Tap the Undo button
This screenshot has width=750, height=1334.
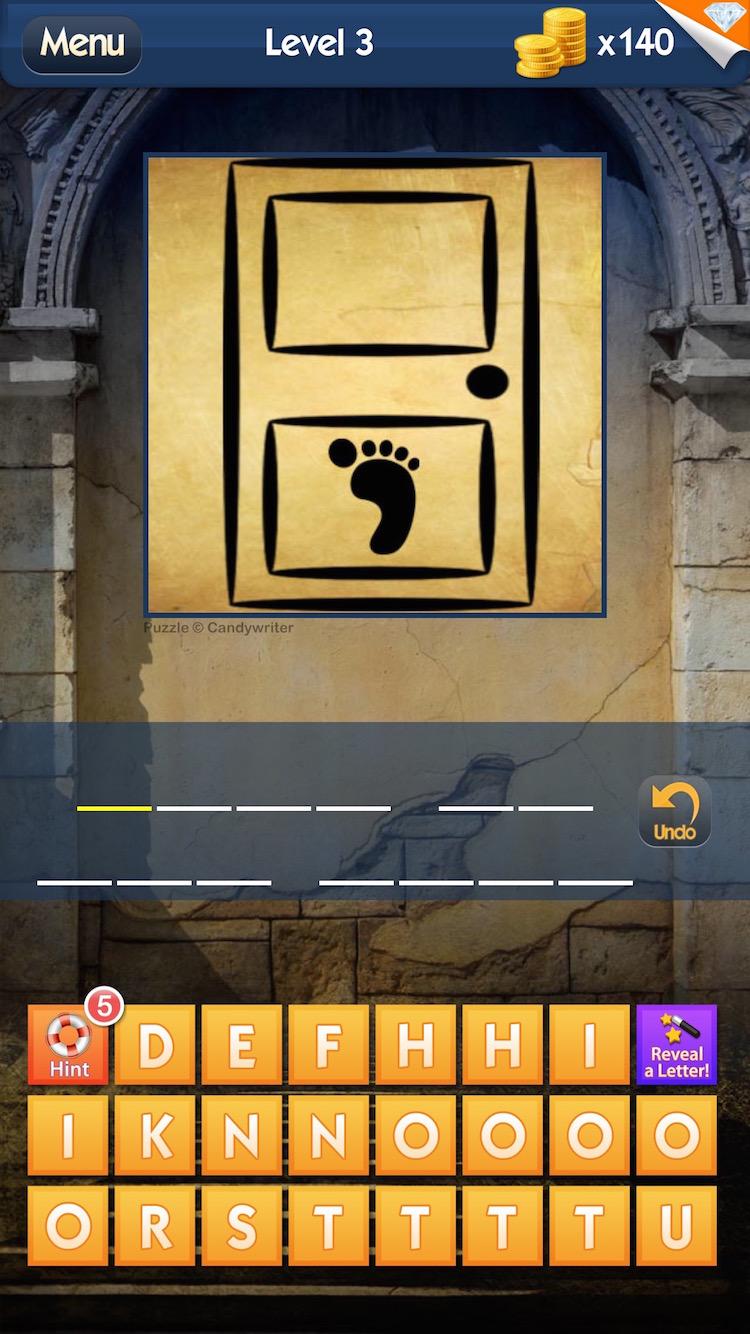point(675,812)
